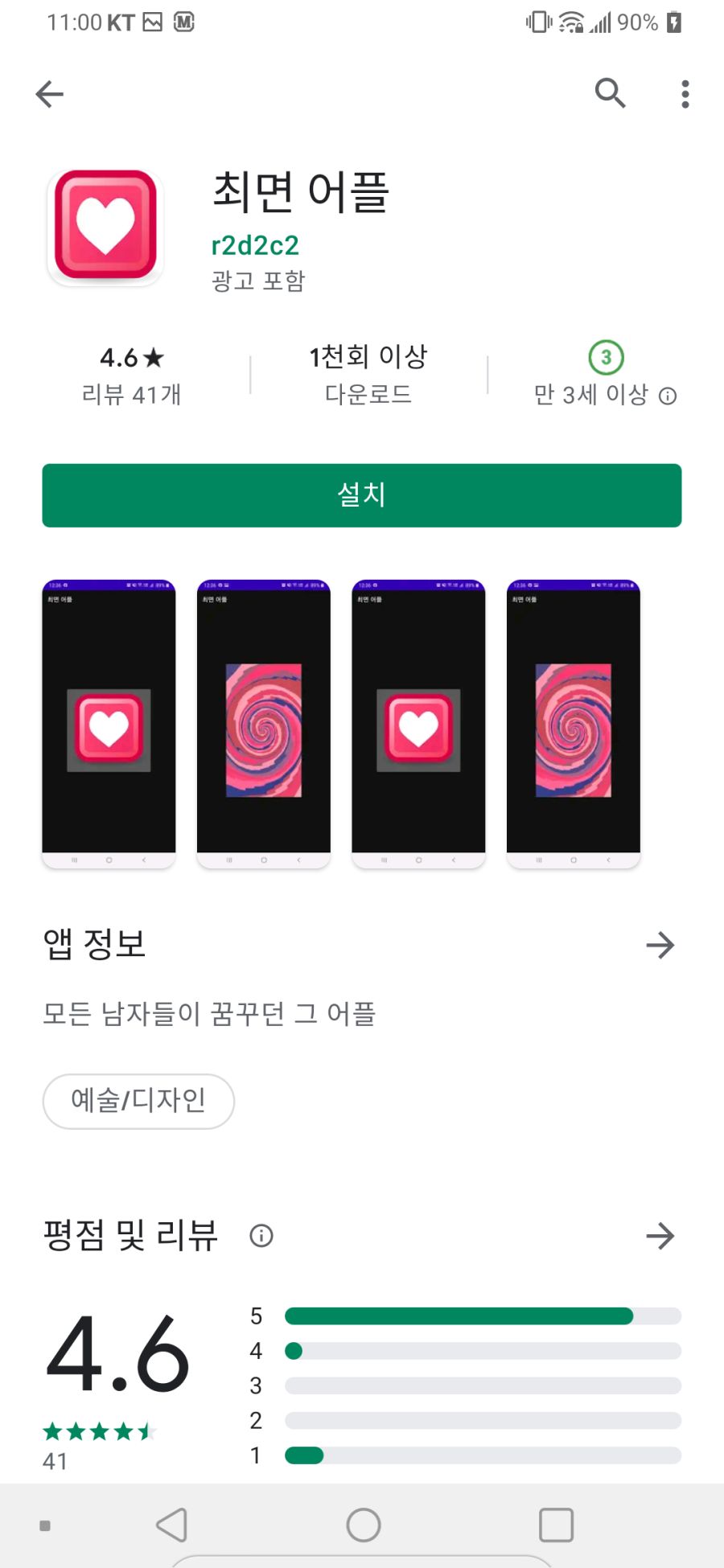Image resolution: width=724 pixels, height=1568 pixels.
Task: Select the 예술/디자인 category chip
Action: (x=138, y=1101)
